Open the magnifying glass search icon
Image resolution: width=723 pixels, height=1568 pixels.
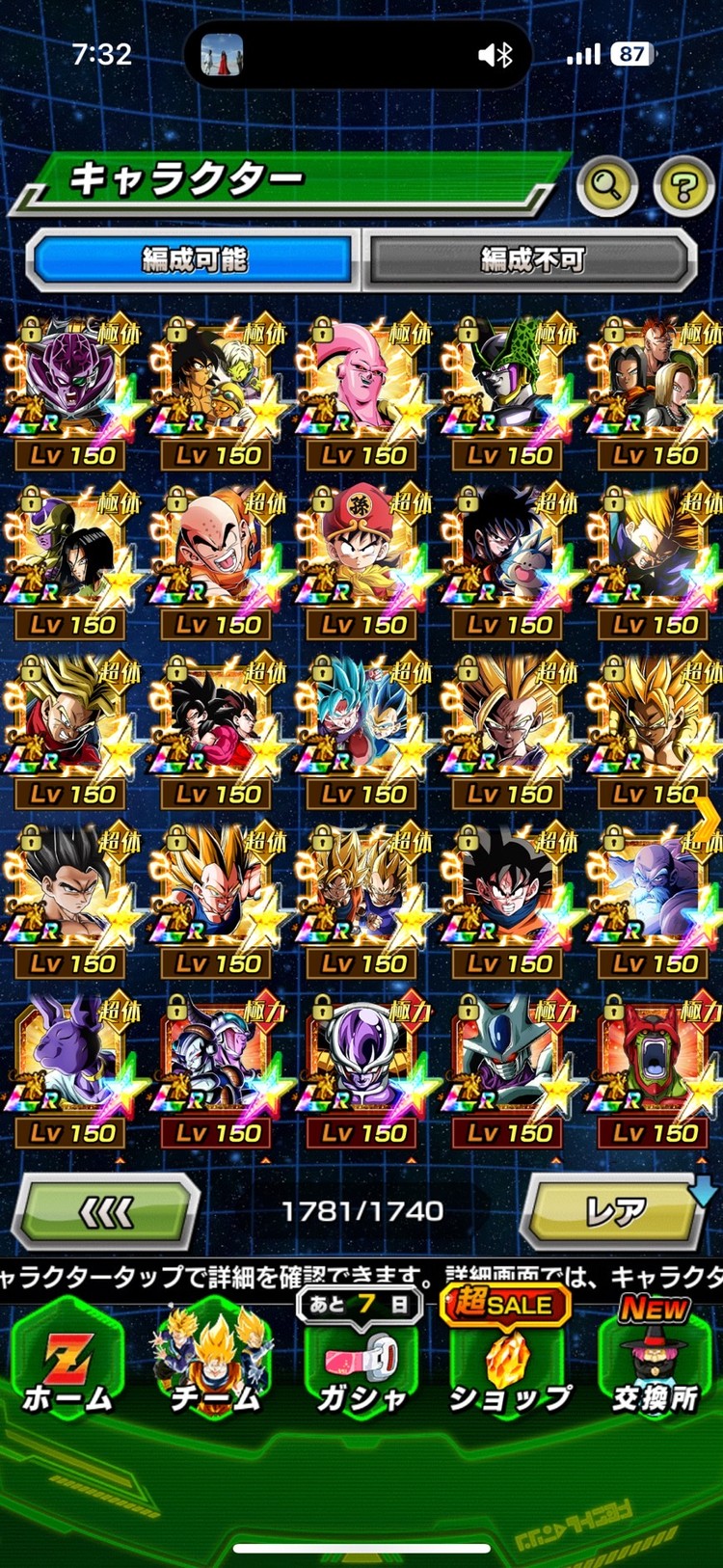pyautogui.click(x=606, y=184)
